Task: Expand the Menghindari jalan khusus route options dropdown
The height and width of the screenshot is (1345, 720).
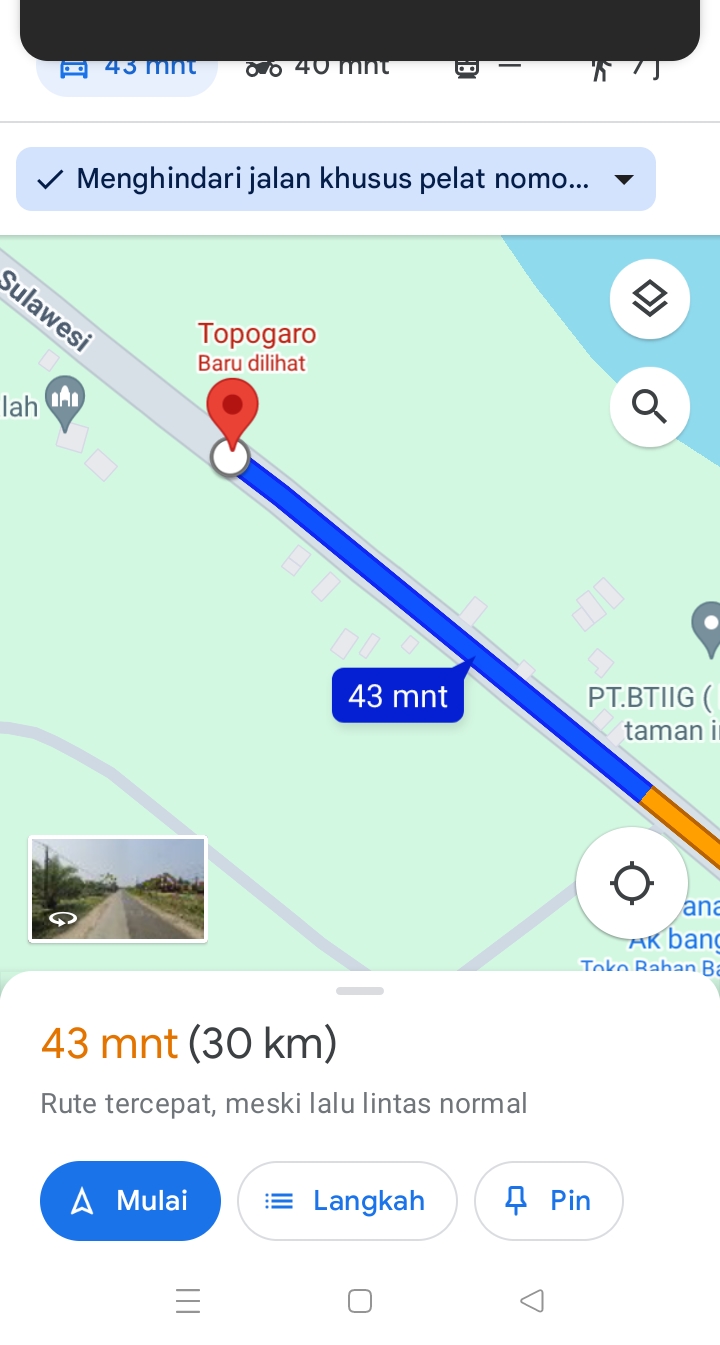Action: (x=336, y=179)
